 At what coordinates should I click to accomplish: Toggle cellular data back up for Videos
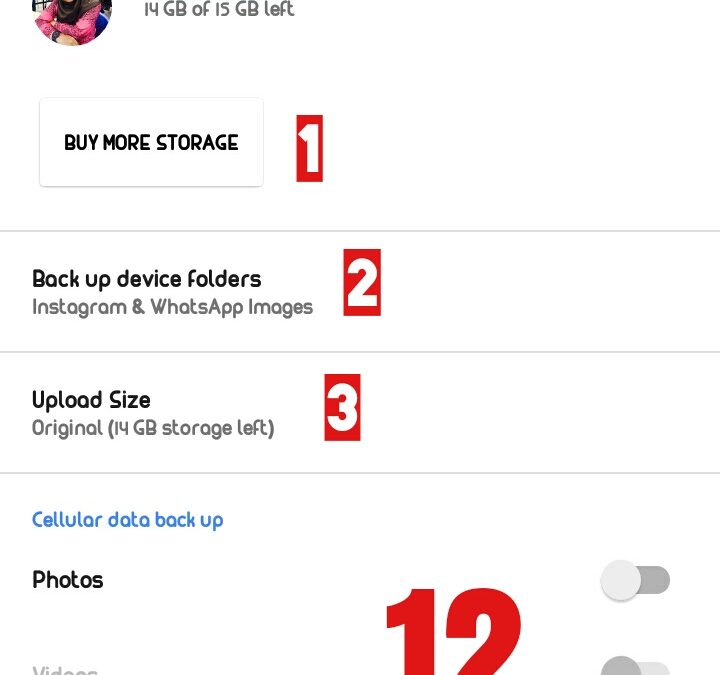pos(636,667)
